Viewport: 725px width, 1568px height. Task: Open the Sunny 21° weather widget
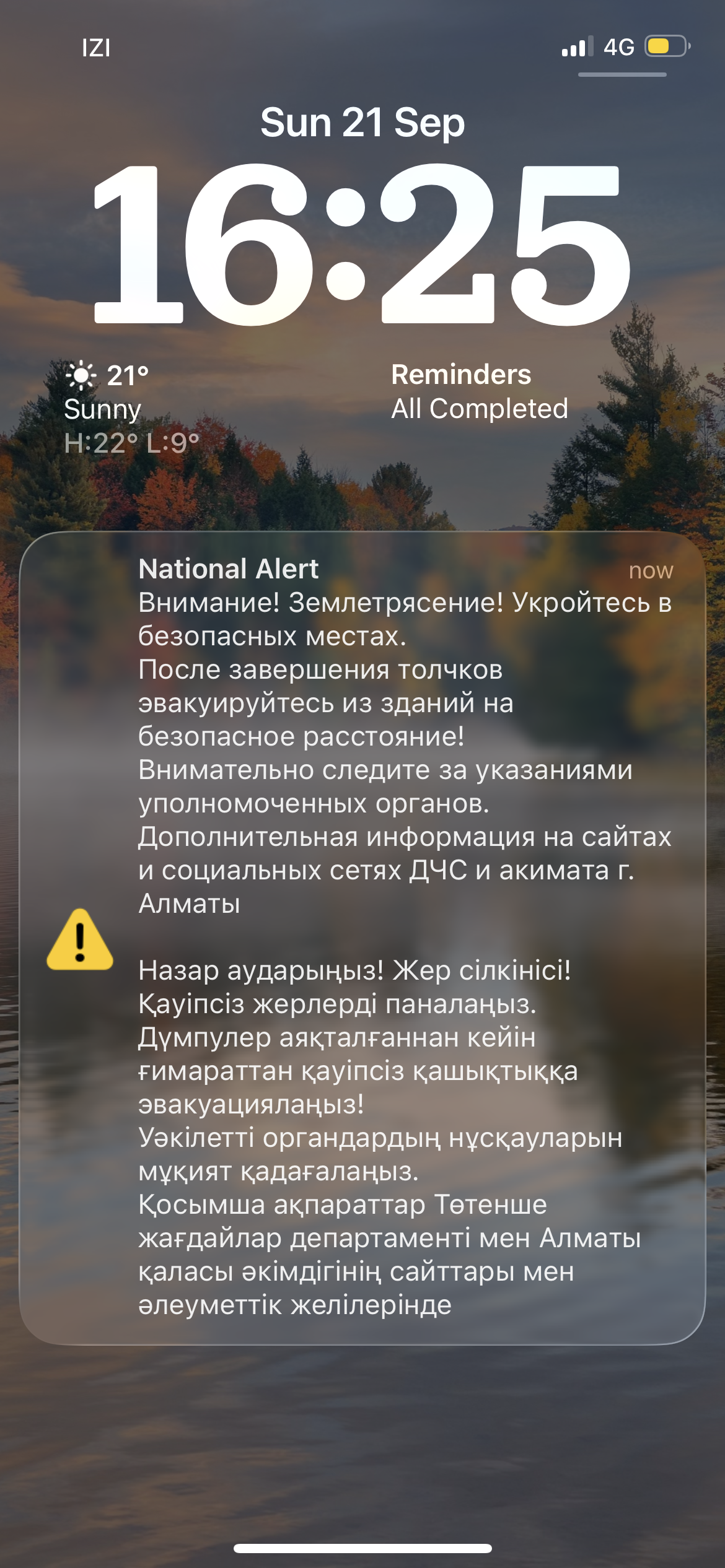(131, 409)
